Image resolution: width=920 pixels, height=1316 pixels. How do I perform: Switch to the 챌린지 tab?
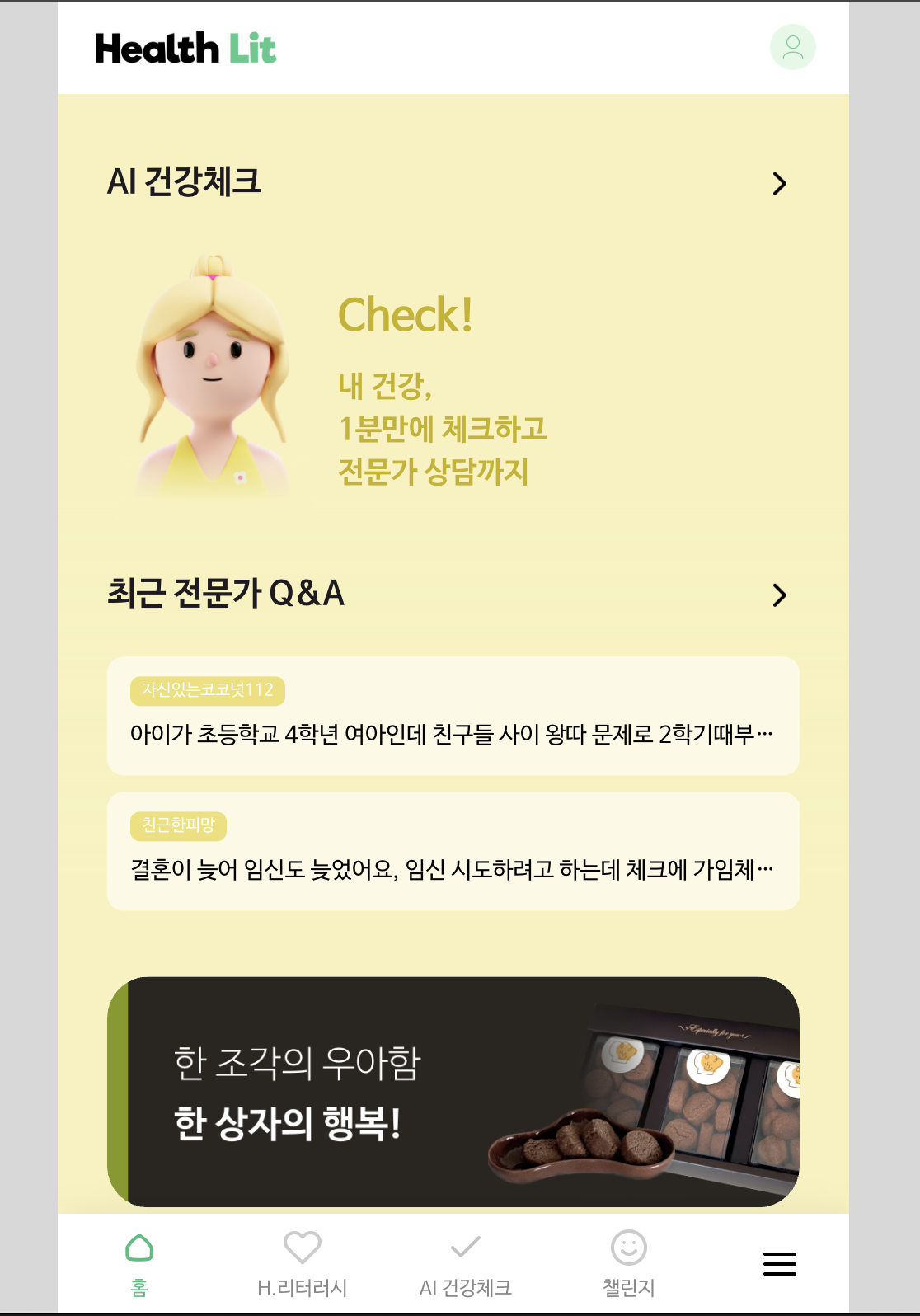tap(628, 1263)
